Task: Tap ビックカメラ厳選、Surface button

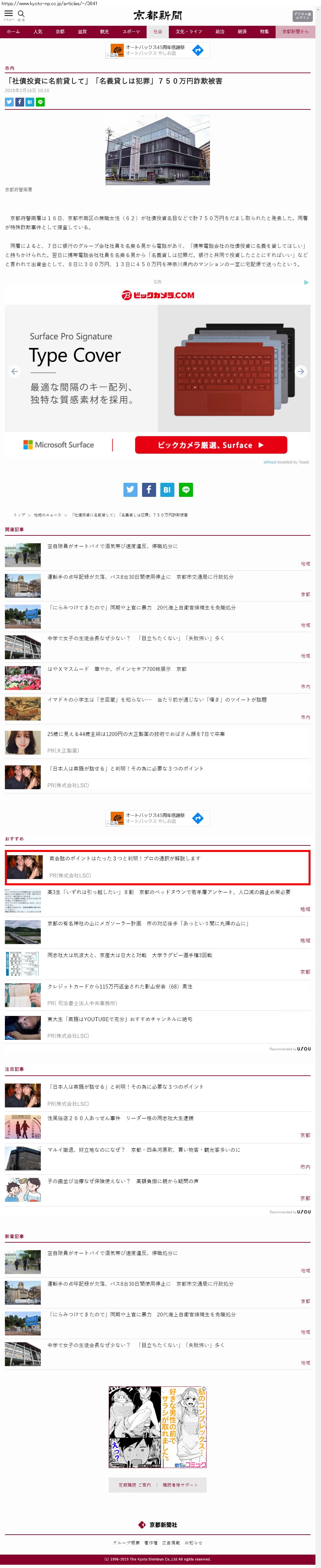Action: [x=210, y=445]
